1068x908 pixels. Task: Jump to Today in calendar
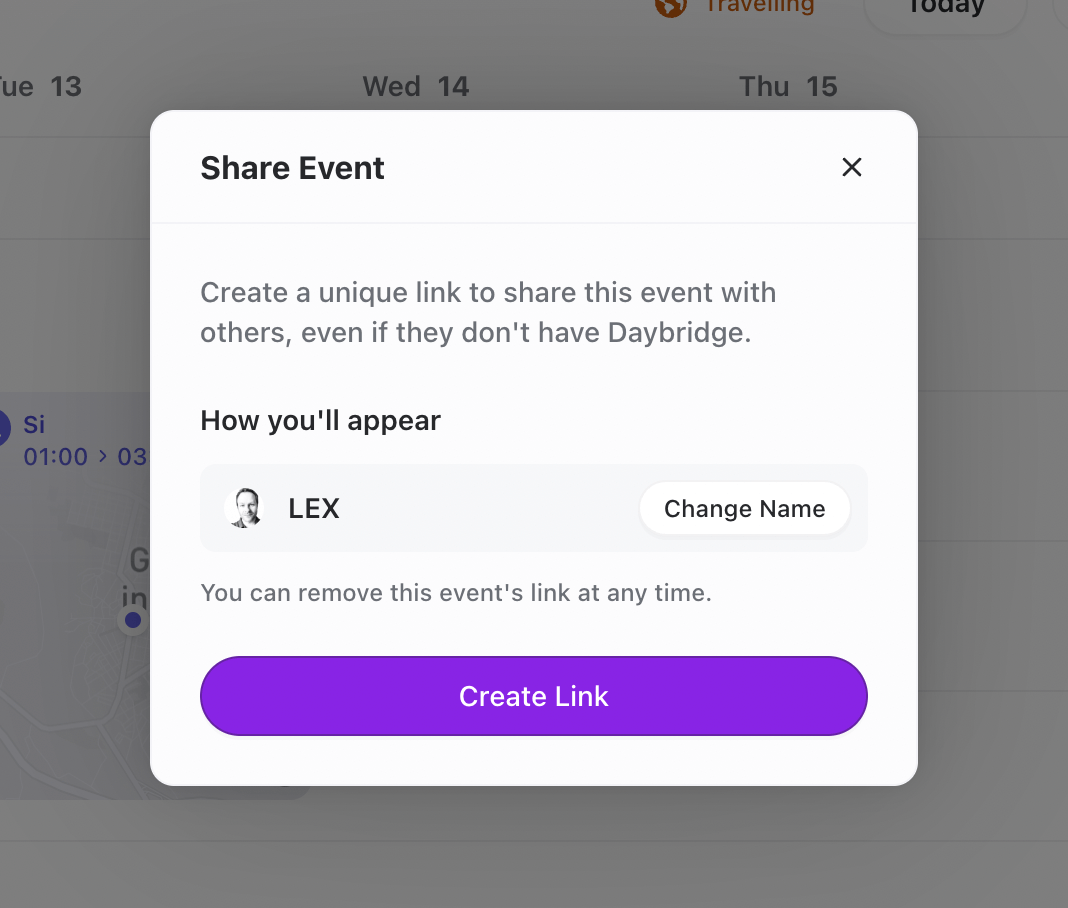(945, 10)
